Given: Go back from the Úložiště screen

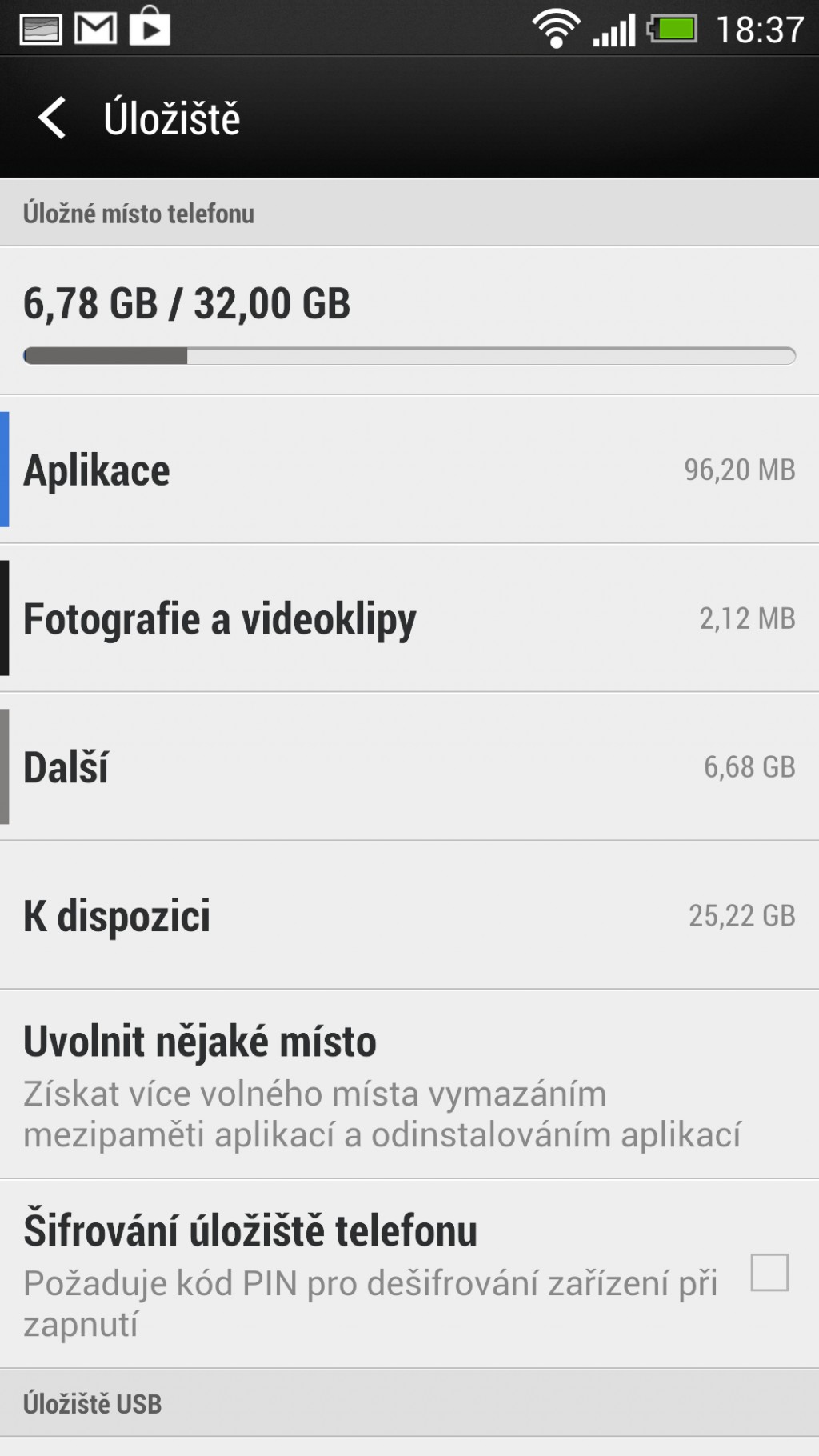Looking at the screenshot, I should (x=53, y=118).
